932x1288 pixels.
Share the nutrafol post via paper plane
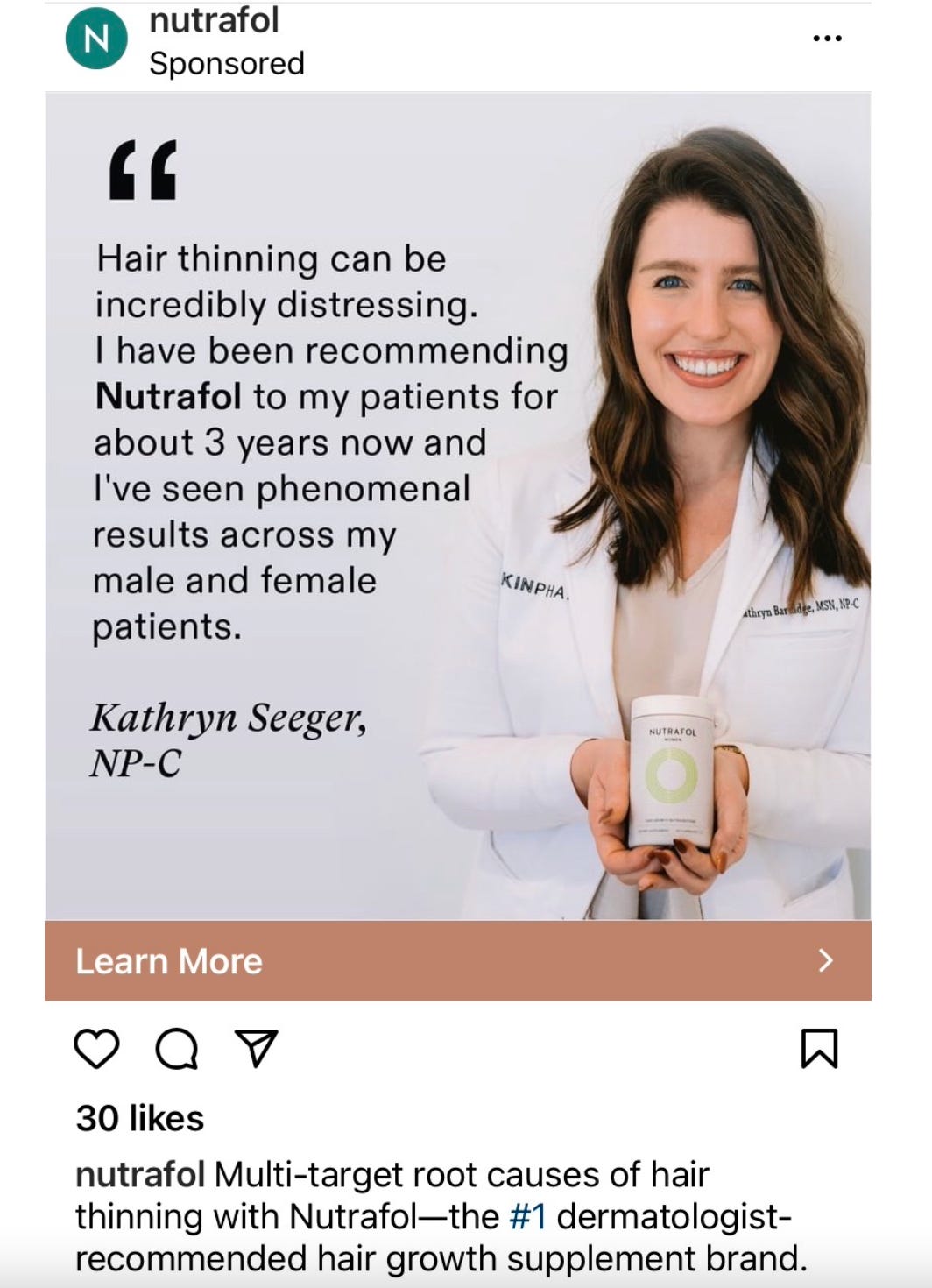pos(257,1049)
